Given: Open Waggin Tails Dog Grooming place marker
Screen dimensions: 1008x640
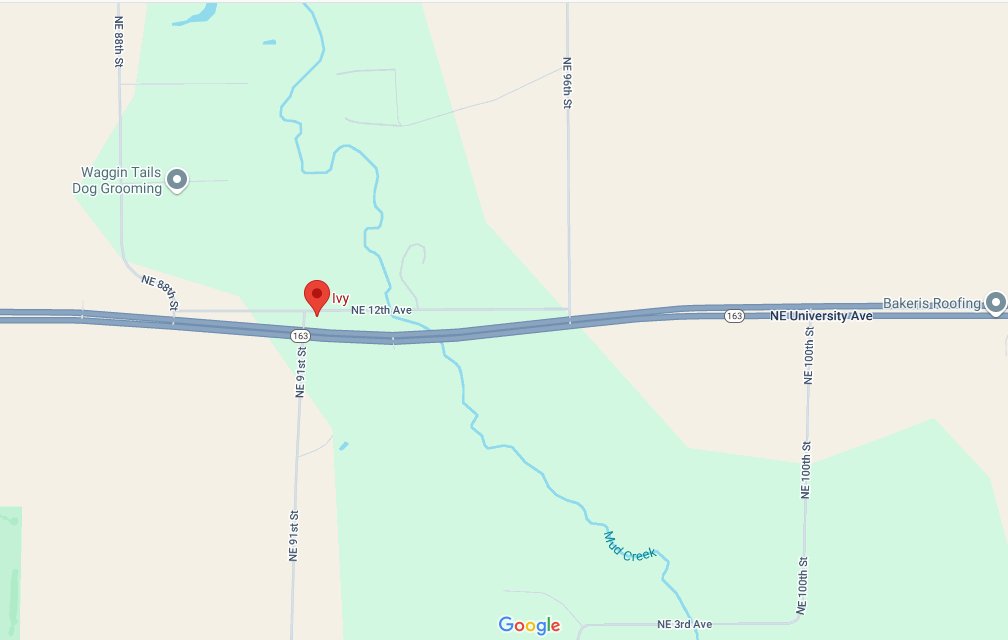Looking at the screenshot, I should 177,180.
